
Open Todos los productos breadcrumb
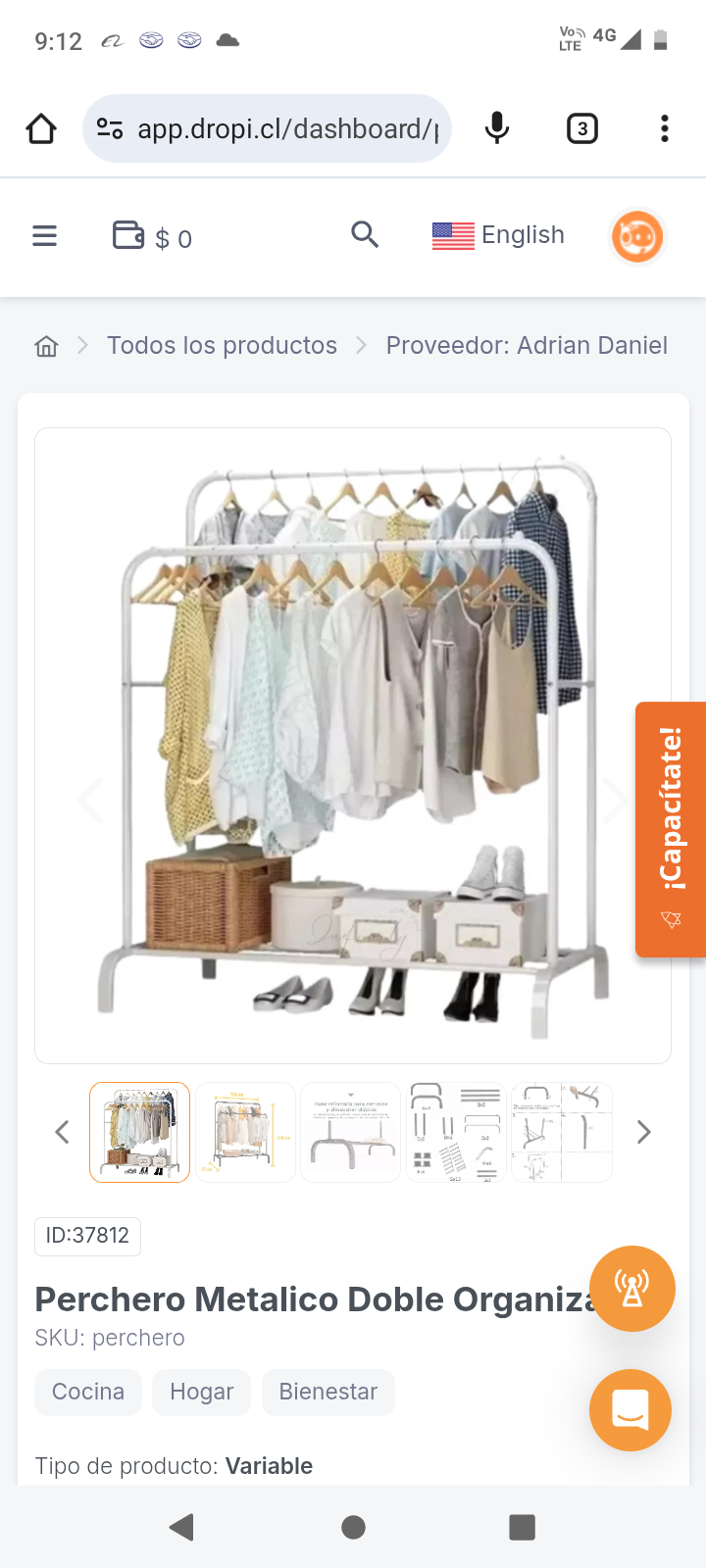click(222, 346)
